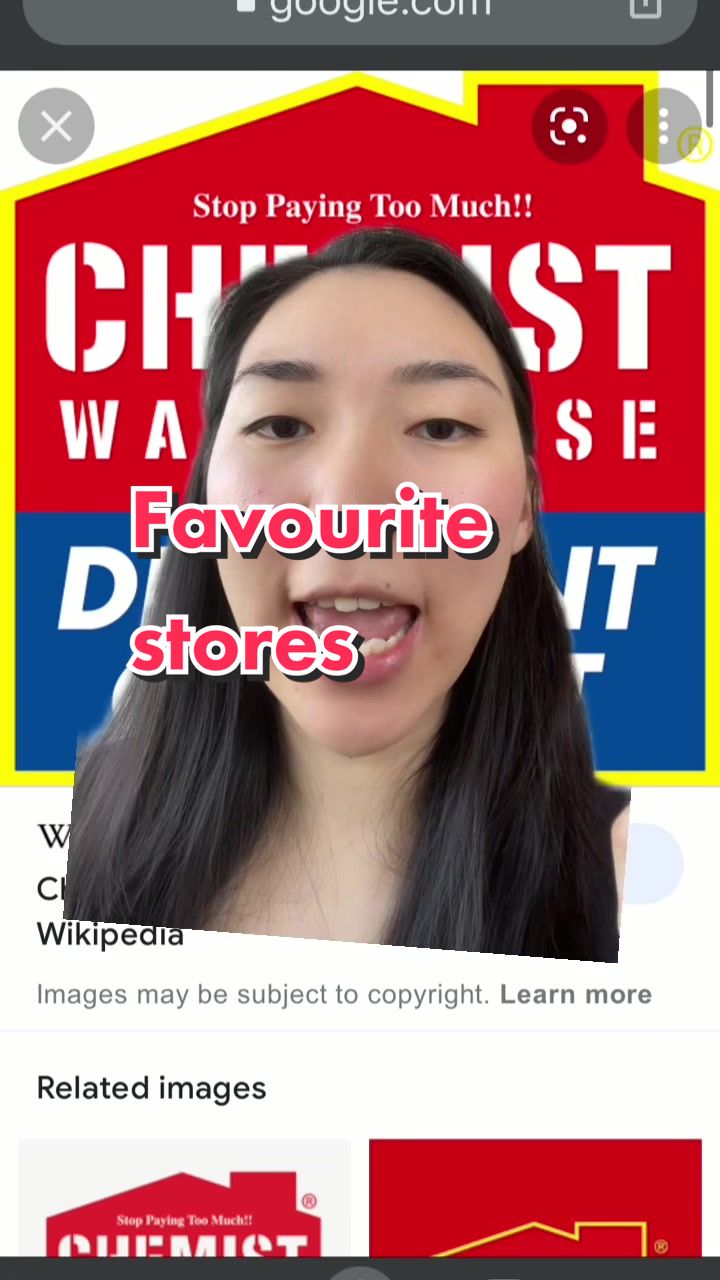This screenshot has width=720, height=1280.
Task: Tap the Lens camera icon on the image
Action: [569, 126]
